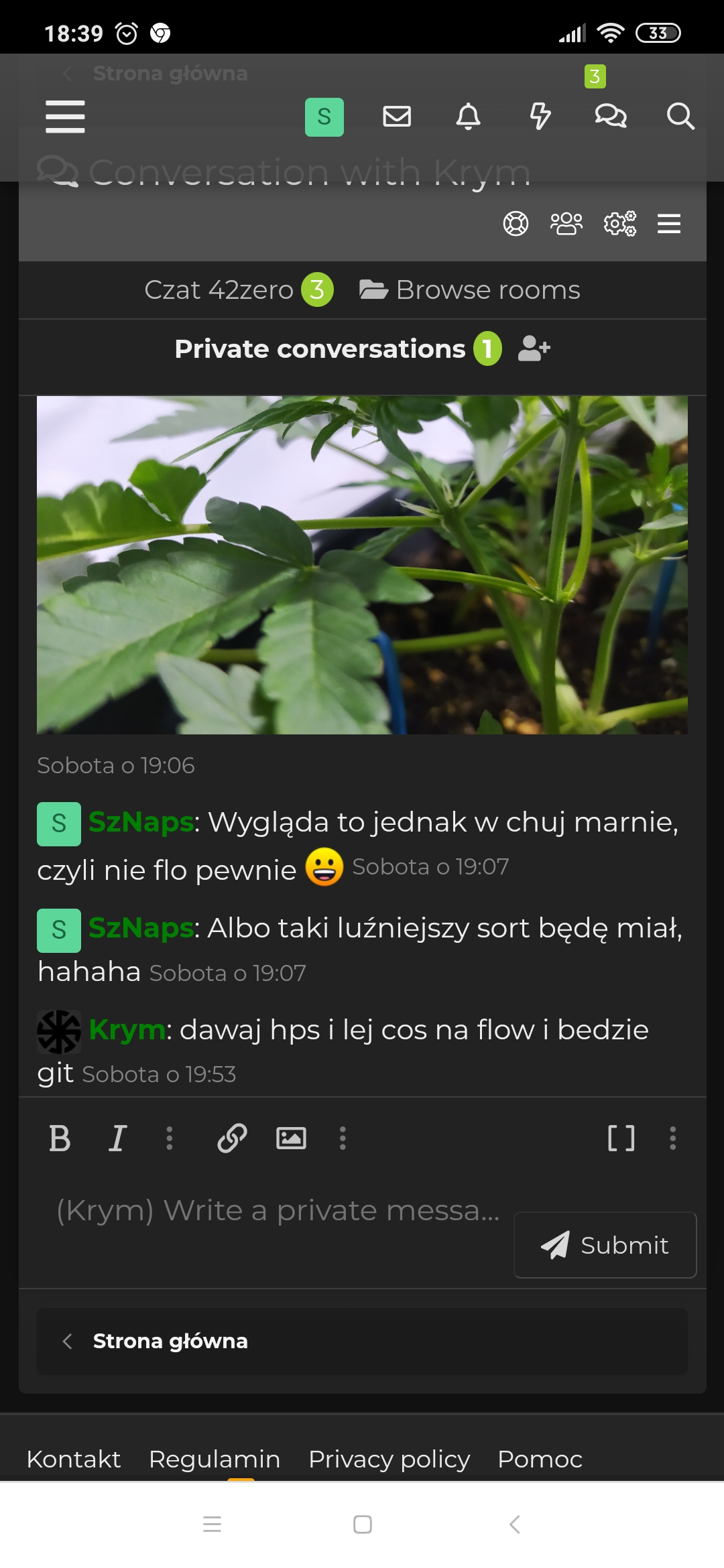Switch to Czat 42zero tab
724x1568 pixels.
(x=220, y=289)
